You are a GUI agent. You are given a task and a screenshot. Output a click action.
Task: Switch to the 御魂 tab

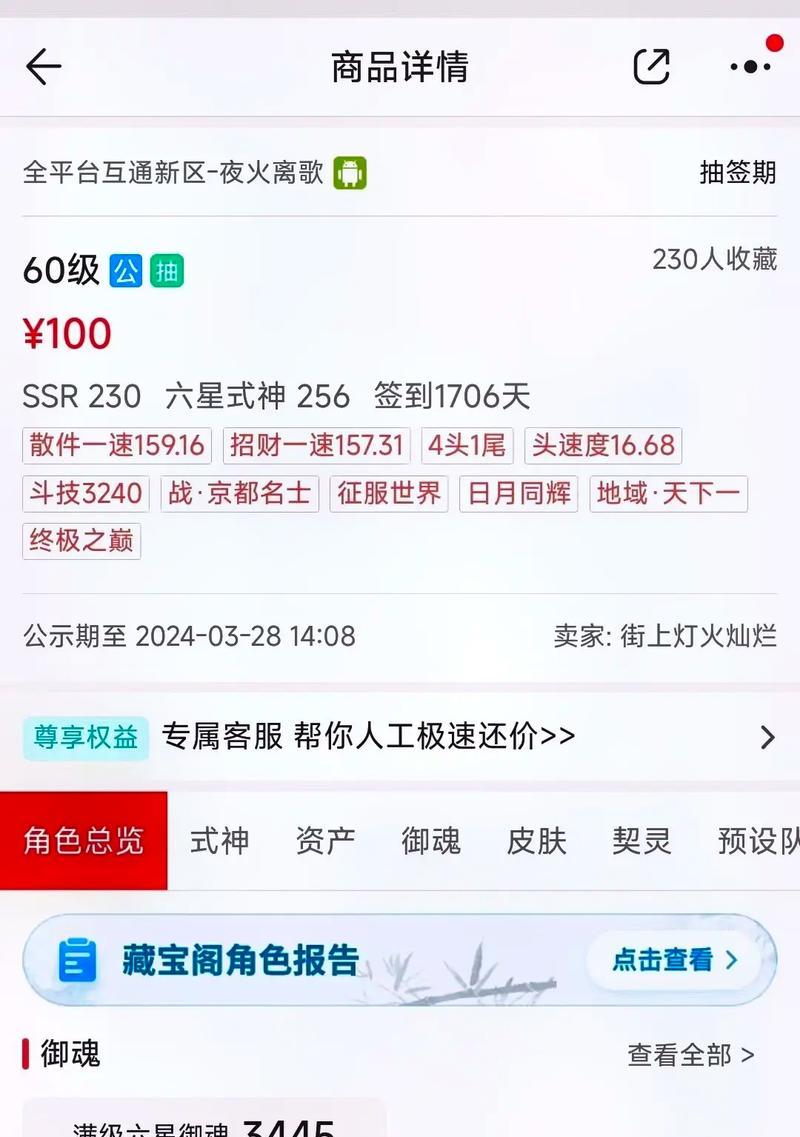431,841
